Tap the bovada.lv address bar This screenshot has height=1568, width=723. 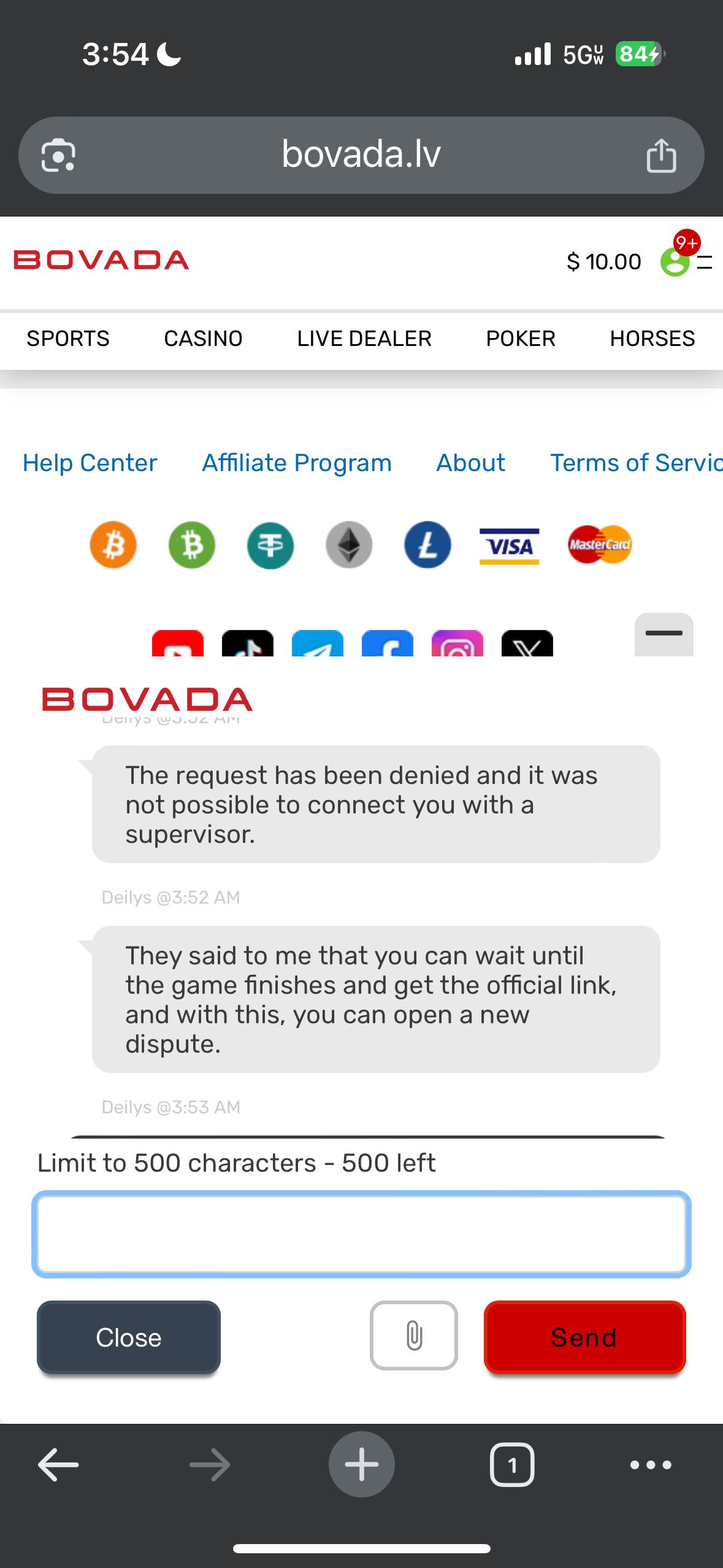tap(361, 154)
